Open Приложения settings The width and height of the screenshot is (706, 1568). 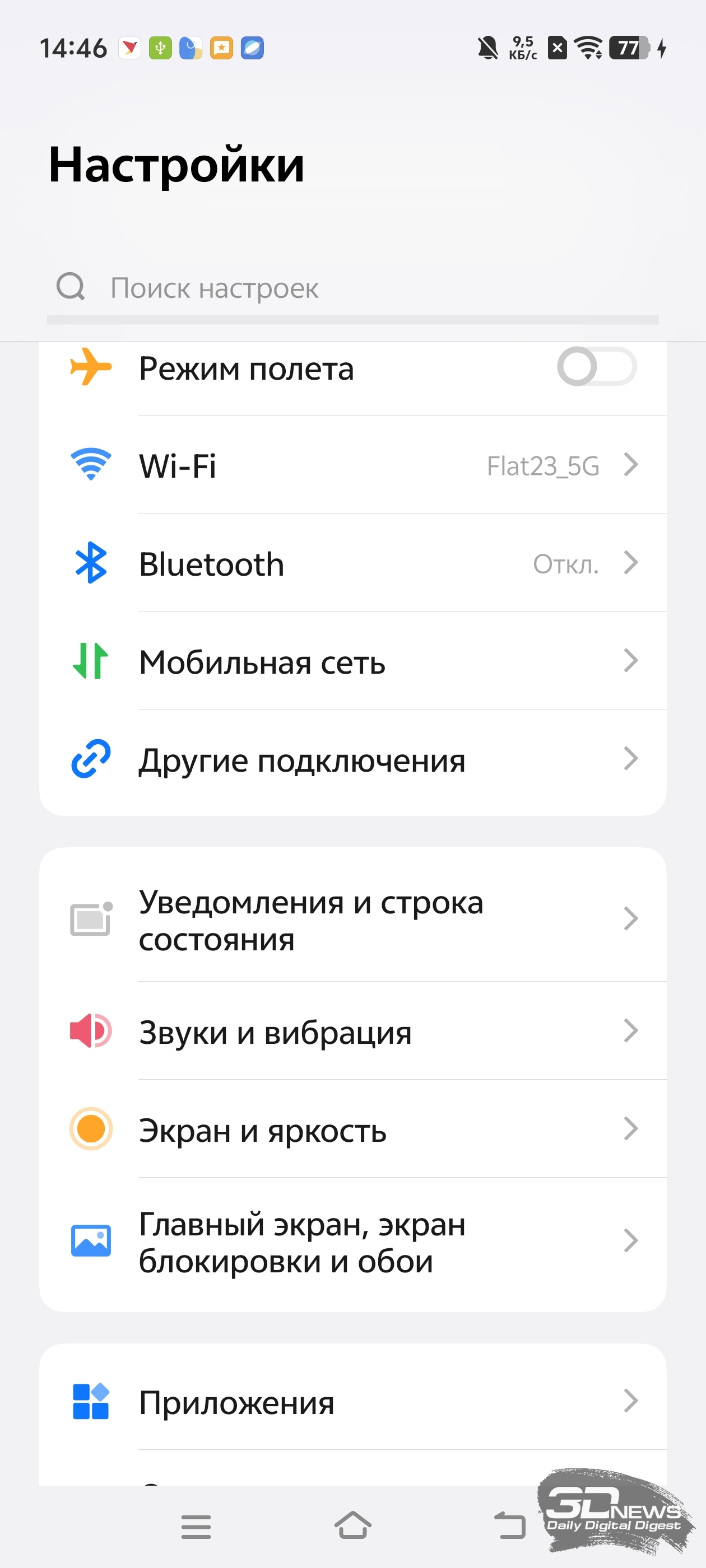352,1402
